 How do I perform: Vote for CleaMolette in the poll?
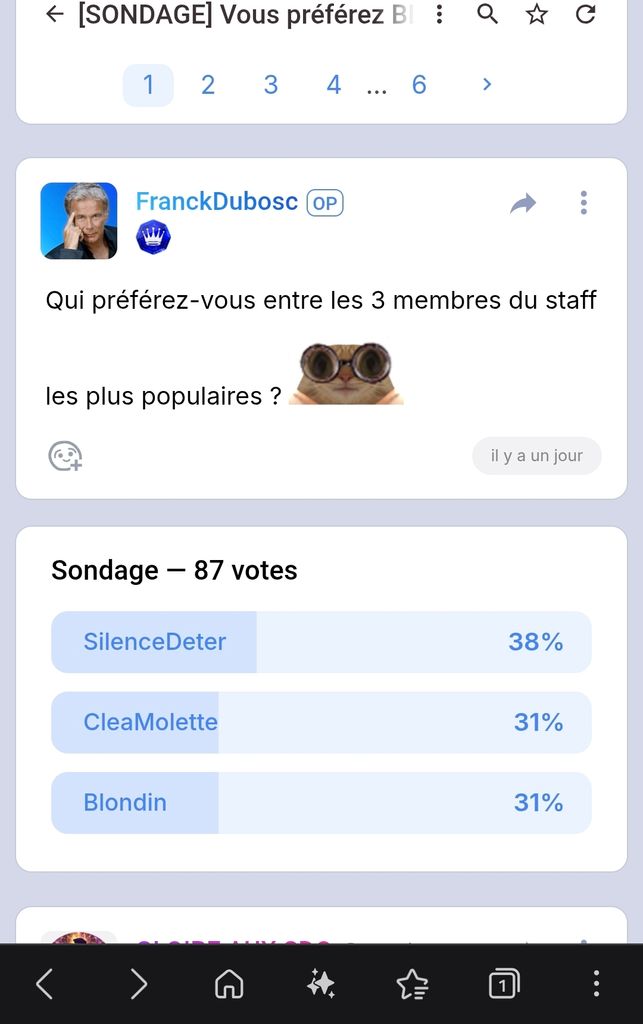pos(321,722)
